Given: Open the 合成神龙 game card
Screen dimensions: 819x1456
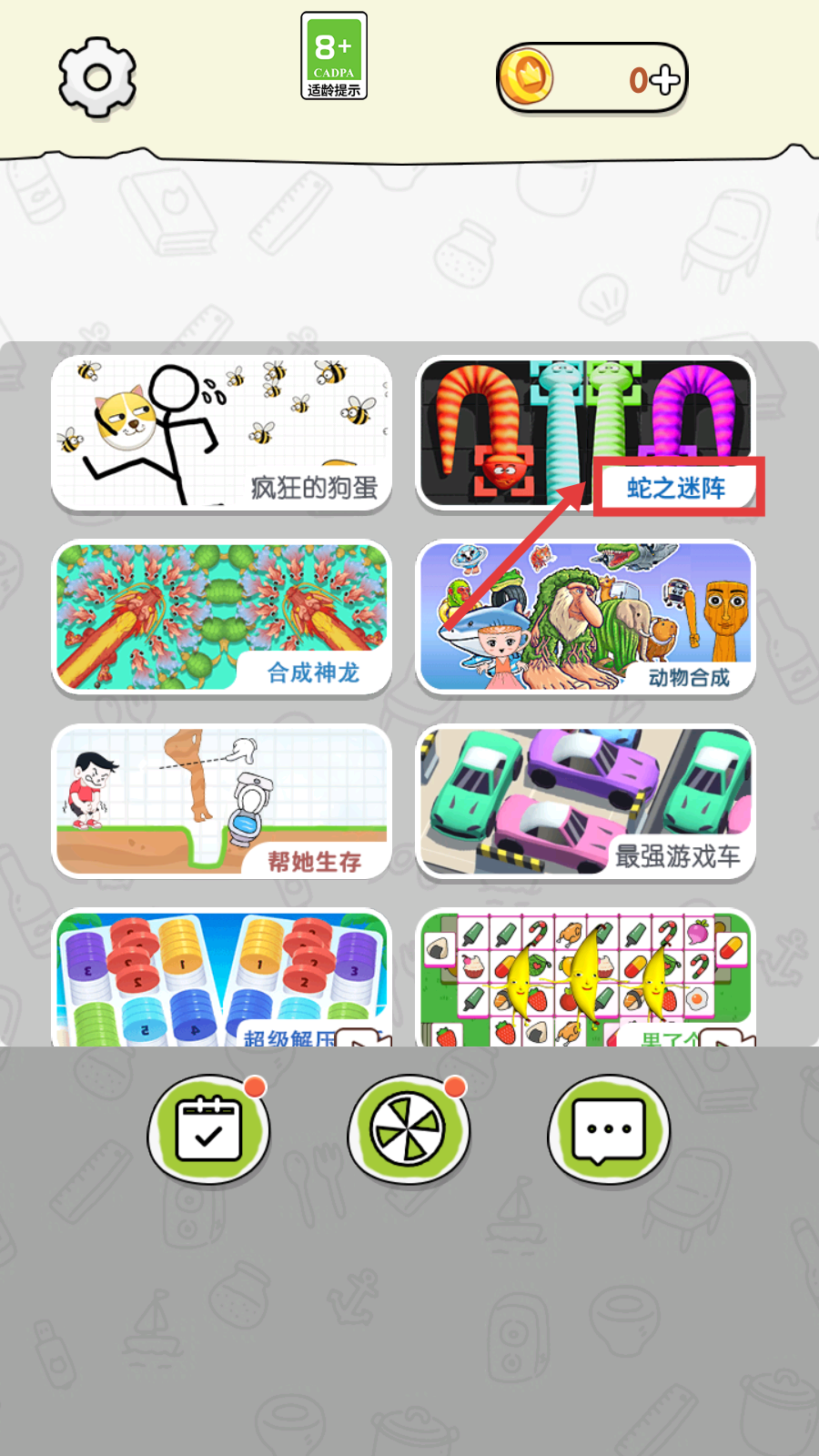Looking at the screenshot, I should [221, 618].
